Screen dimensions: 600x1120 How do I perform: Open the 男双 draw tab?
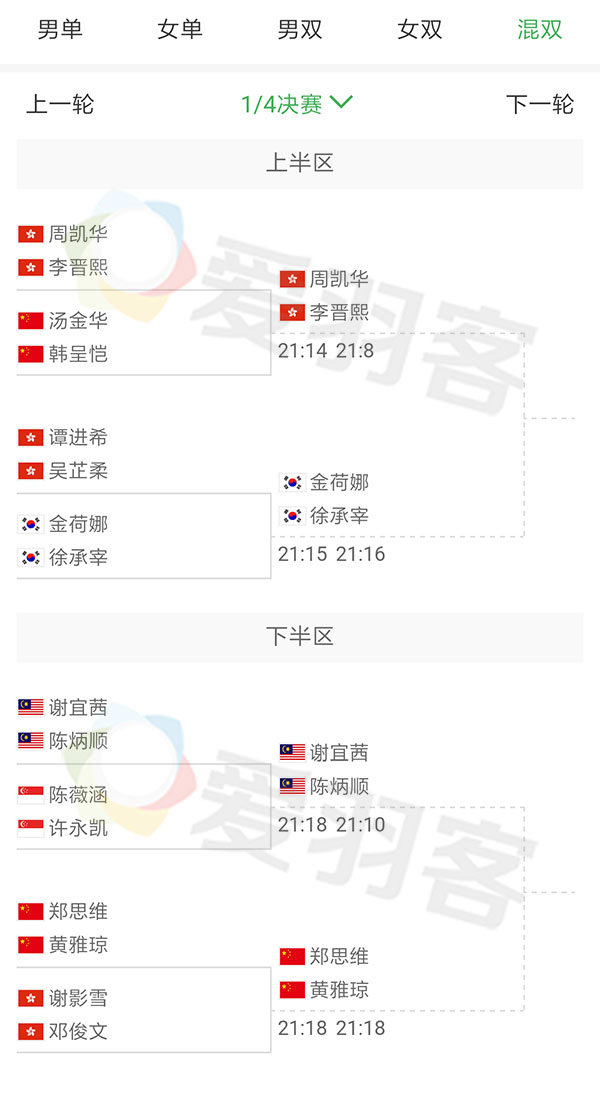(300, 30)
